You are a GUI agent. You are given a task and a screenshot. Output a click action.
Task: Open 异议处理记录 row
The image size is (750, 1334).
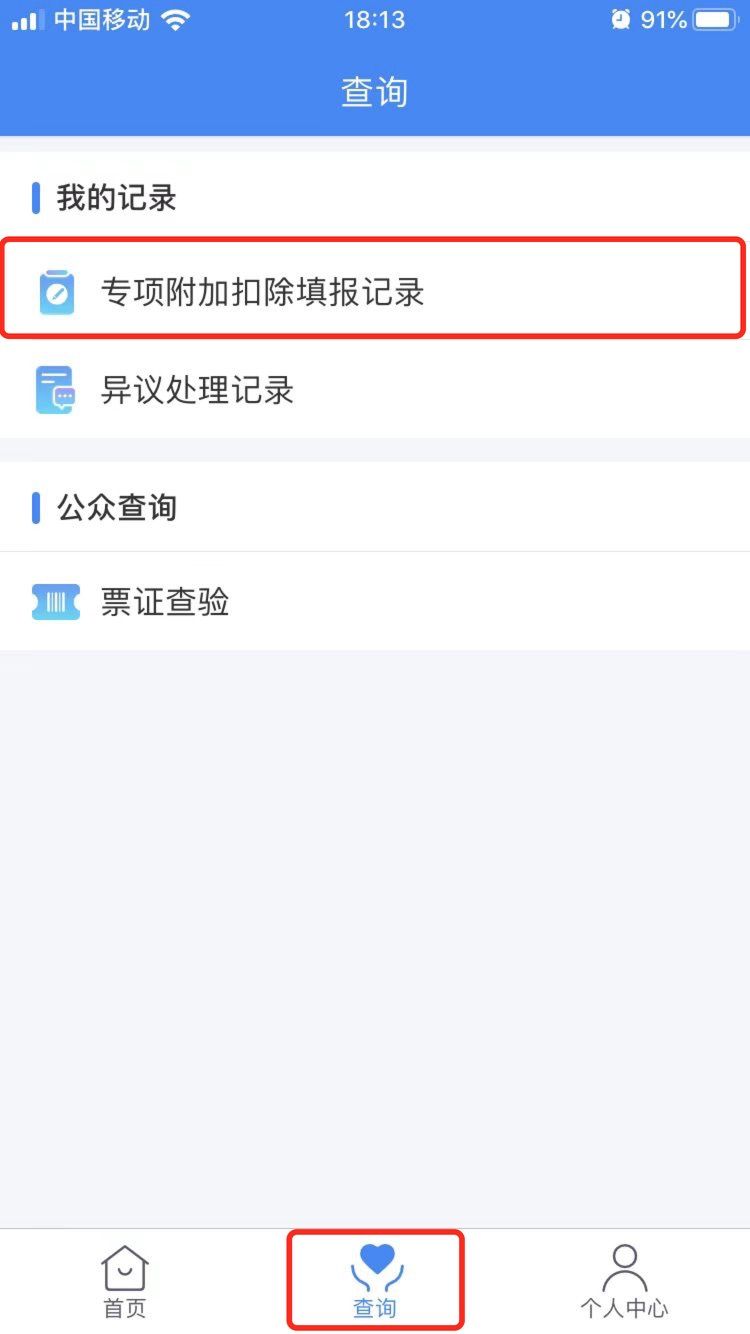coord(197,390)
